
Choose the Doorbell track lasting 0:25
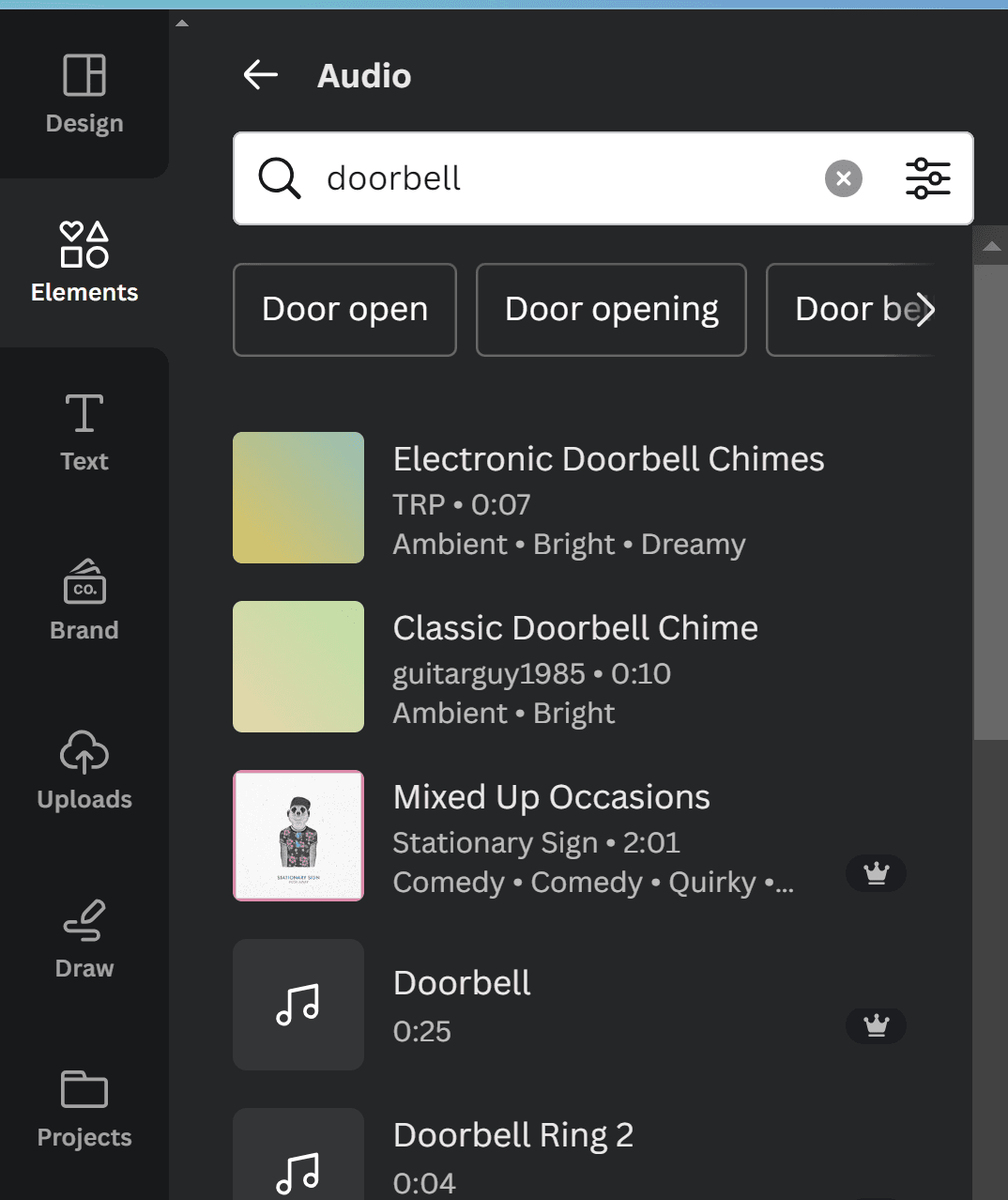(462, 984)
